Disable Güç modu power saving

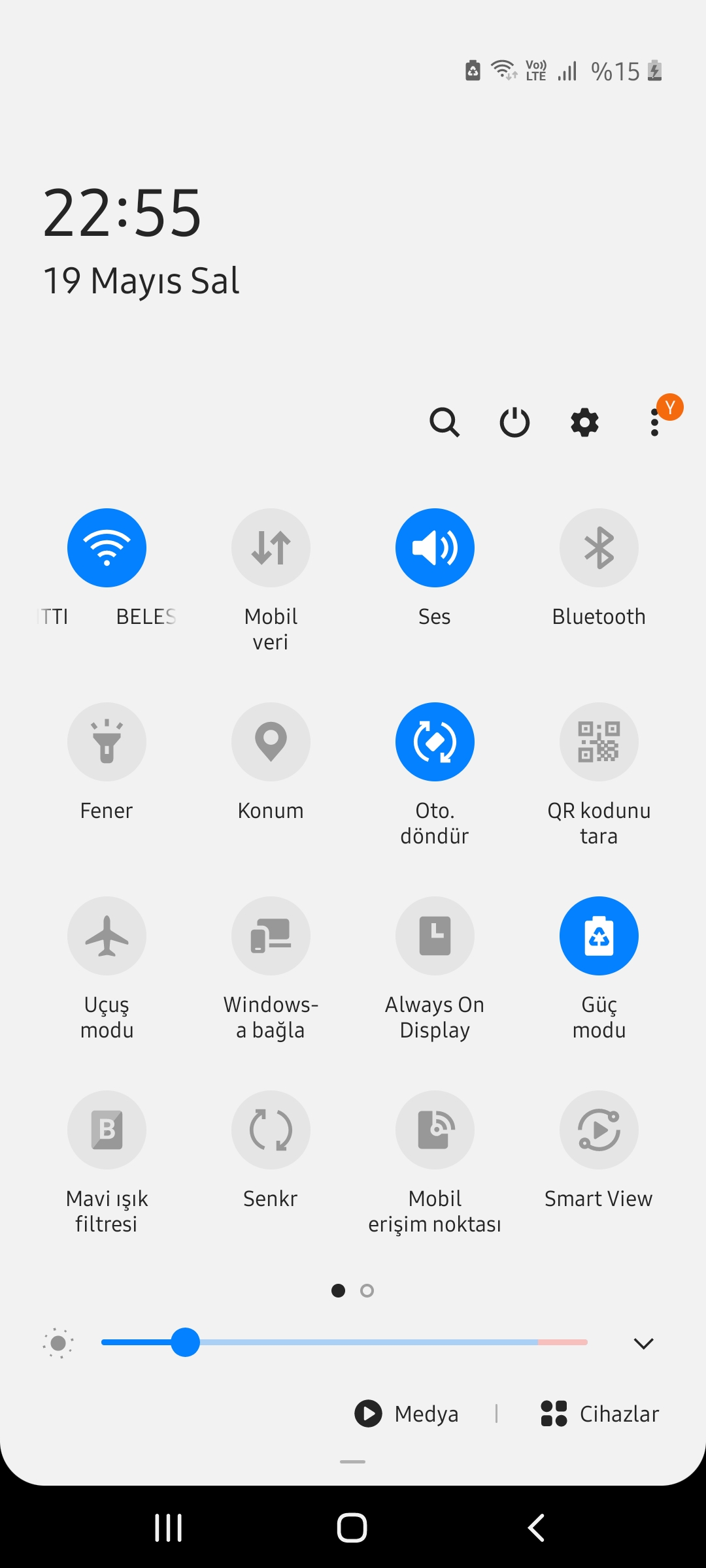pos(599,936)
